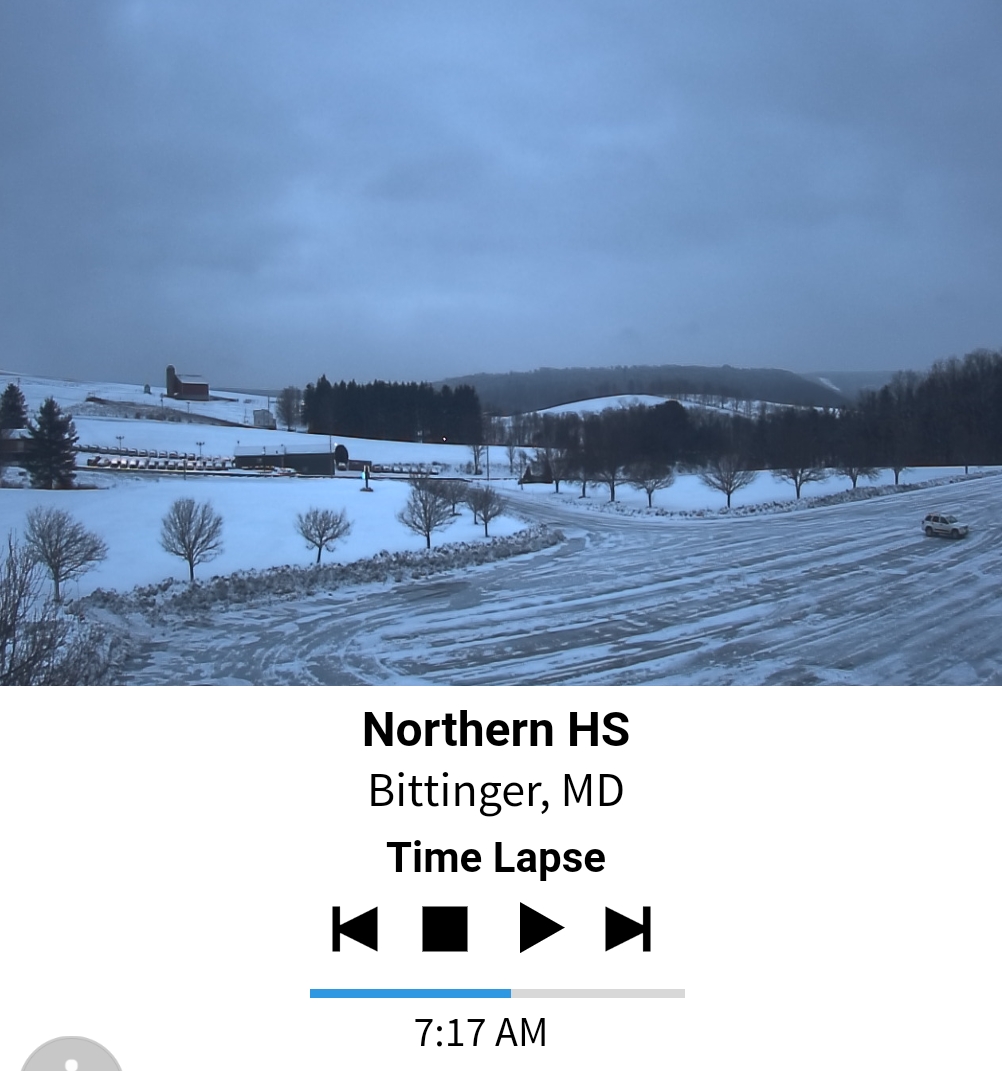The image size is (1002, 1071).
Task: Play the time lapse
Action: 541,929
